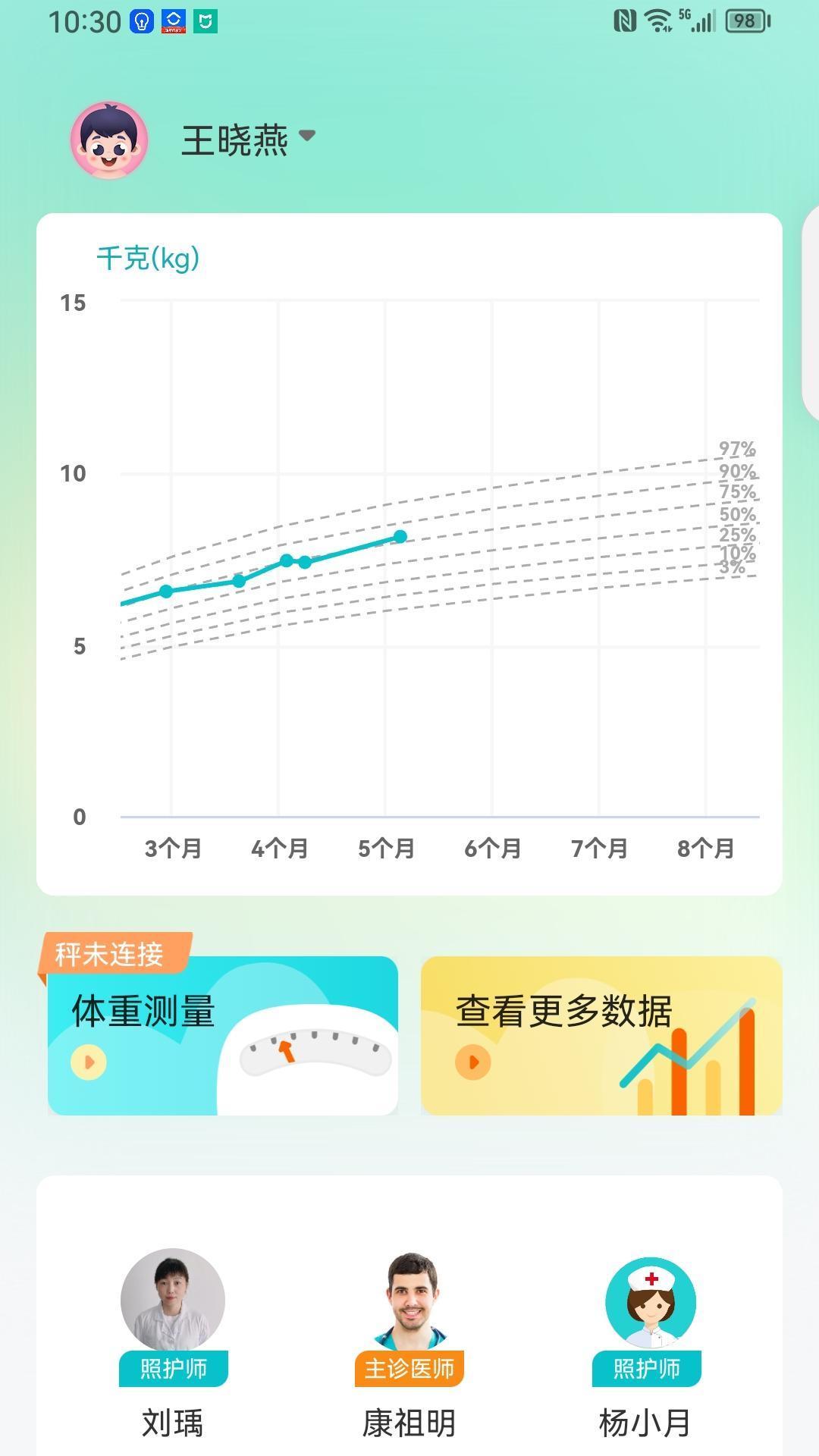Tap the orange play arrow on 体重测量 card
Image resolution: width=819 pixels, height=1456 pixels.
click(x=87, y=1061)
